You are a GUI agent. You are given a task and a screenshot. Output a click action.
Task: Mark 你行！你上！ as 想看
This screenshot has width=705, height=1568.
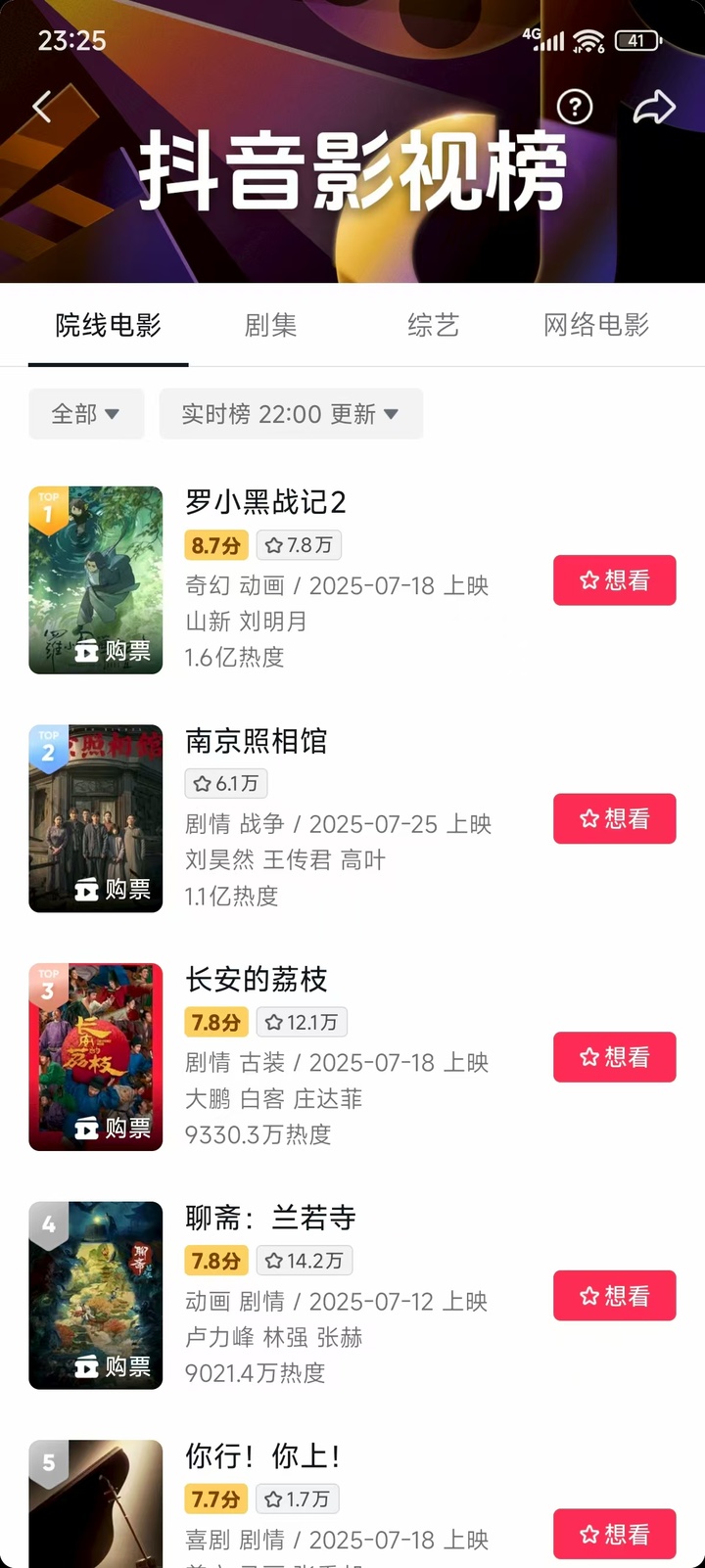pos(614,1534)
